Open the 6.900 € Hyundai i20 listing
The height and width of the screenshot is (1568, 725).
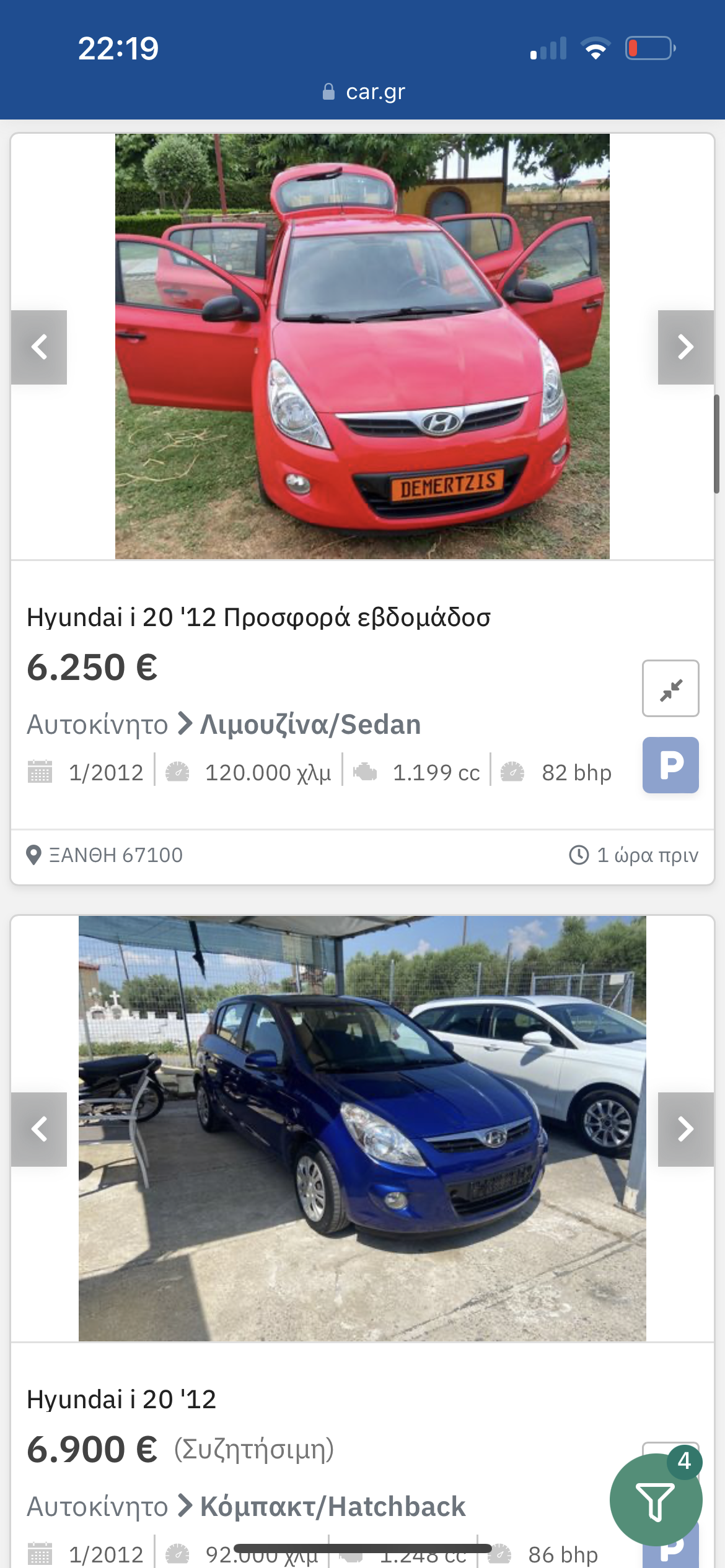pyautogui.click(x=121, y=1400)
